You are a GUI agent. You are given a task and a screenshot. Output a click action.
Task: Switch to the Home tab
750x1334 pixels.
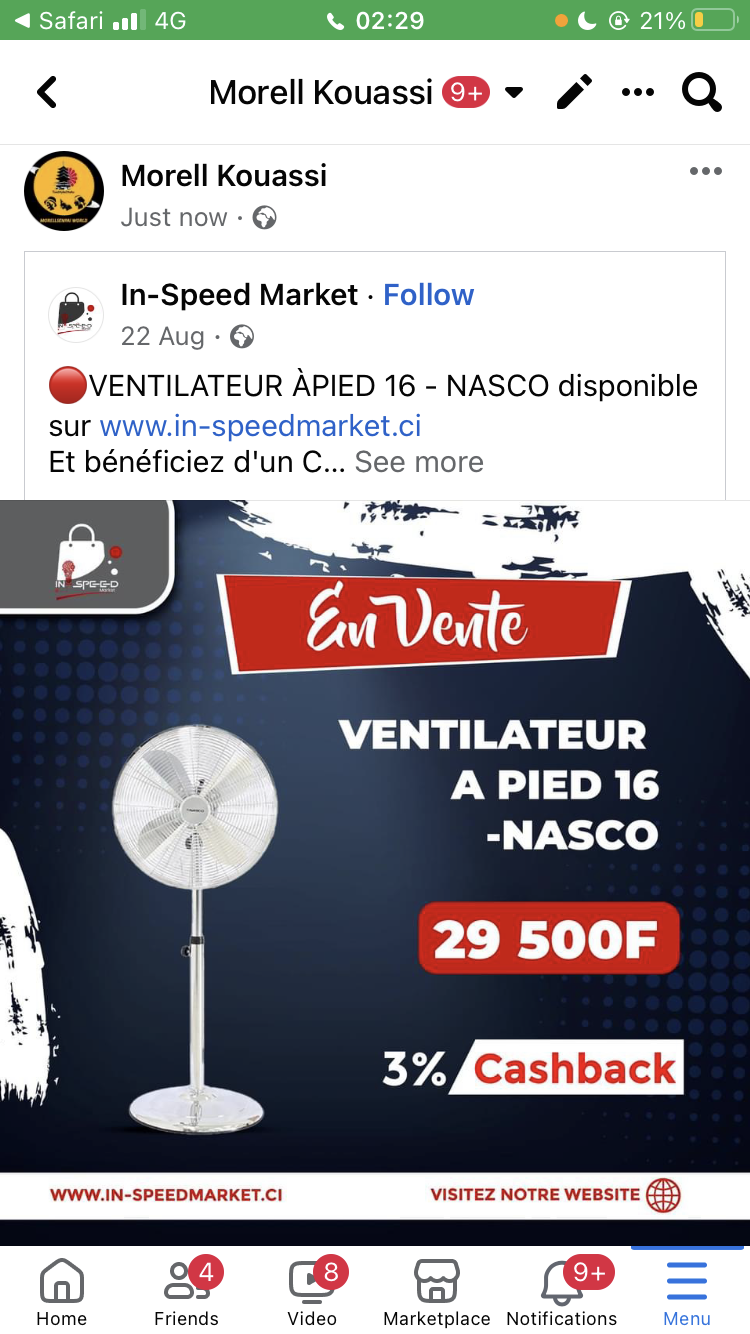[61, 1292]
